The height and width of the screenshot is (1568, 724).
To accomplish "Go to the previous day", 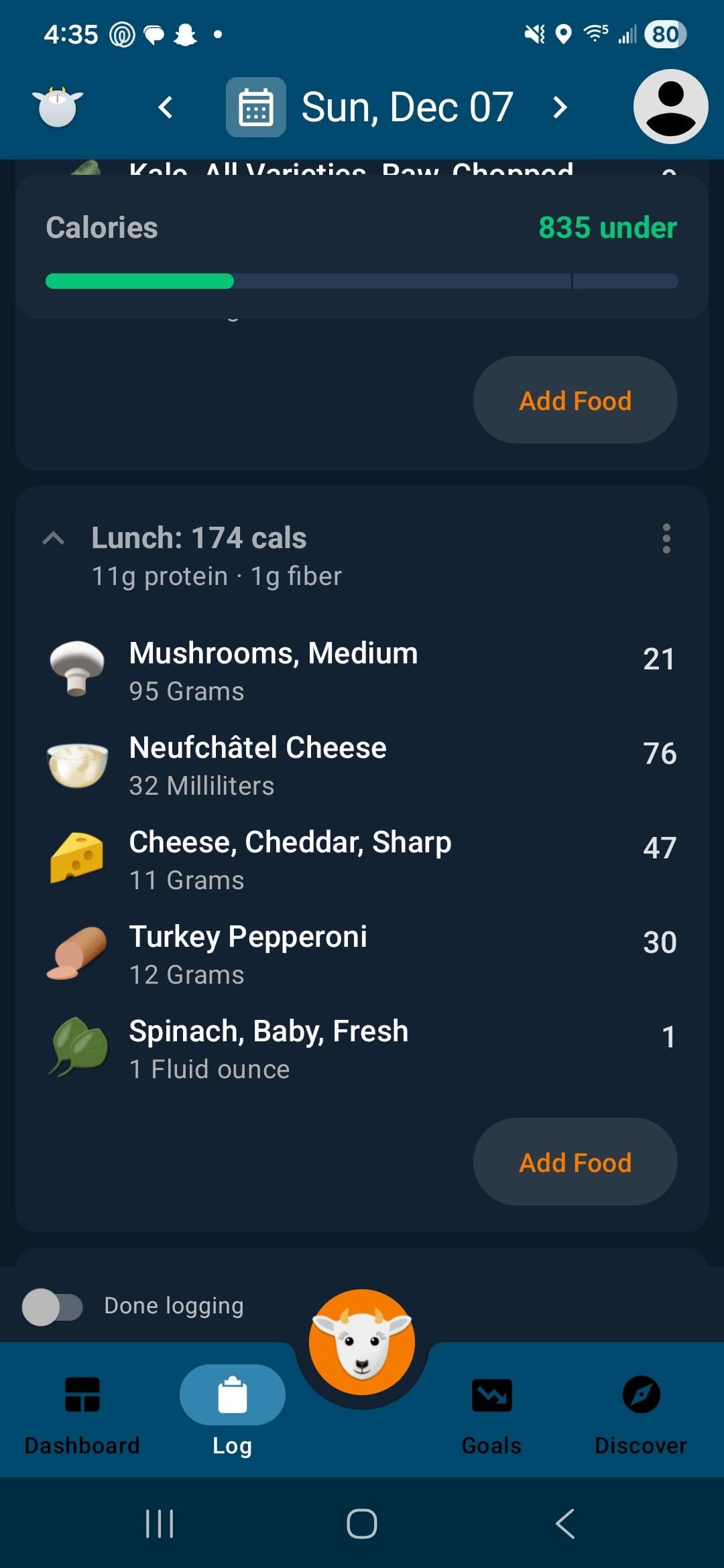I will (165, 107).
